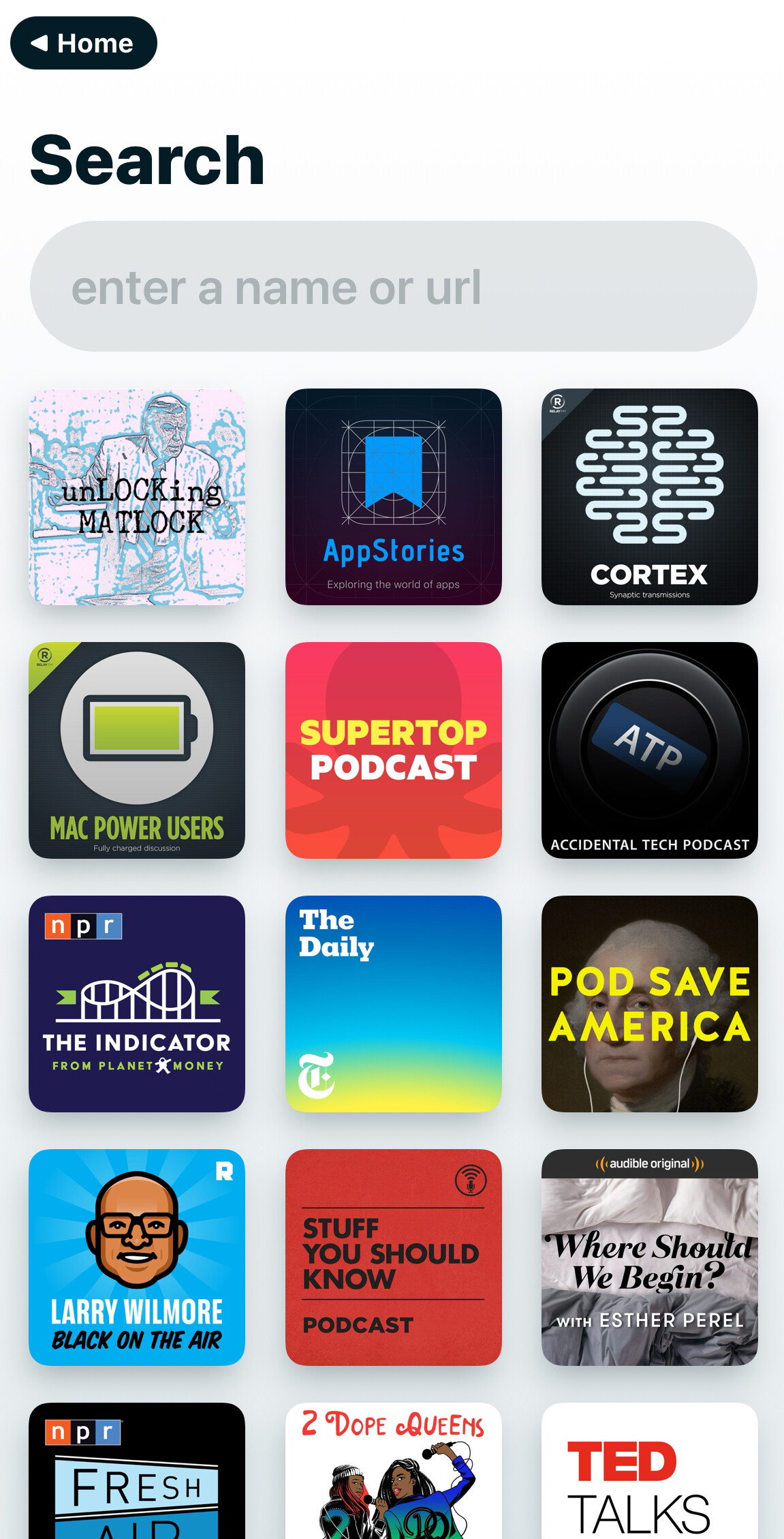Choose Where Should We Begin podcast
This screenshot has width=784, height=1539.
coord(649,1258)
